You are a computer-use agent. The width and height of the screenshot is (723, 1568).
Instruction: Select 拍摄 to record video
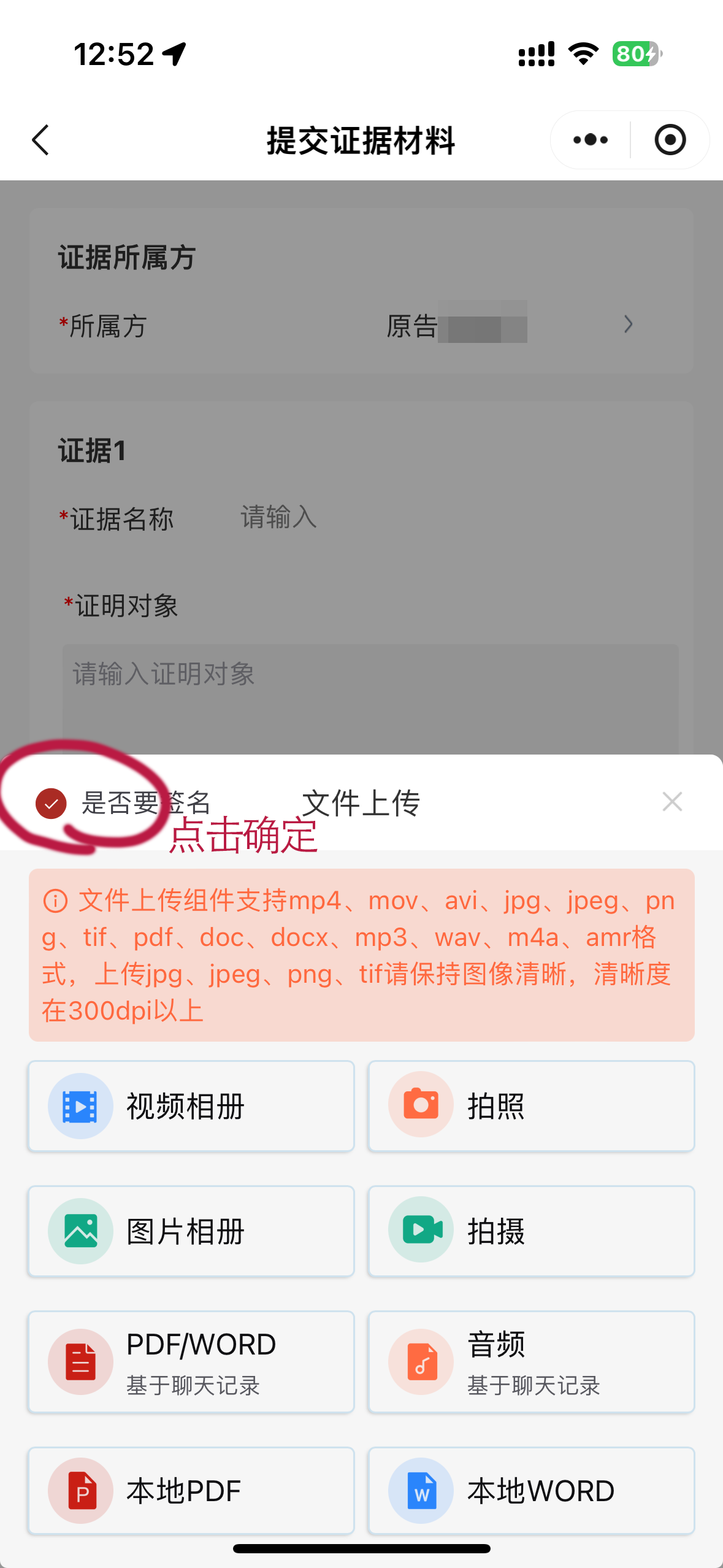pyautogui.click(x=531, y=1231)
